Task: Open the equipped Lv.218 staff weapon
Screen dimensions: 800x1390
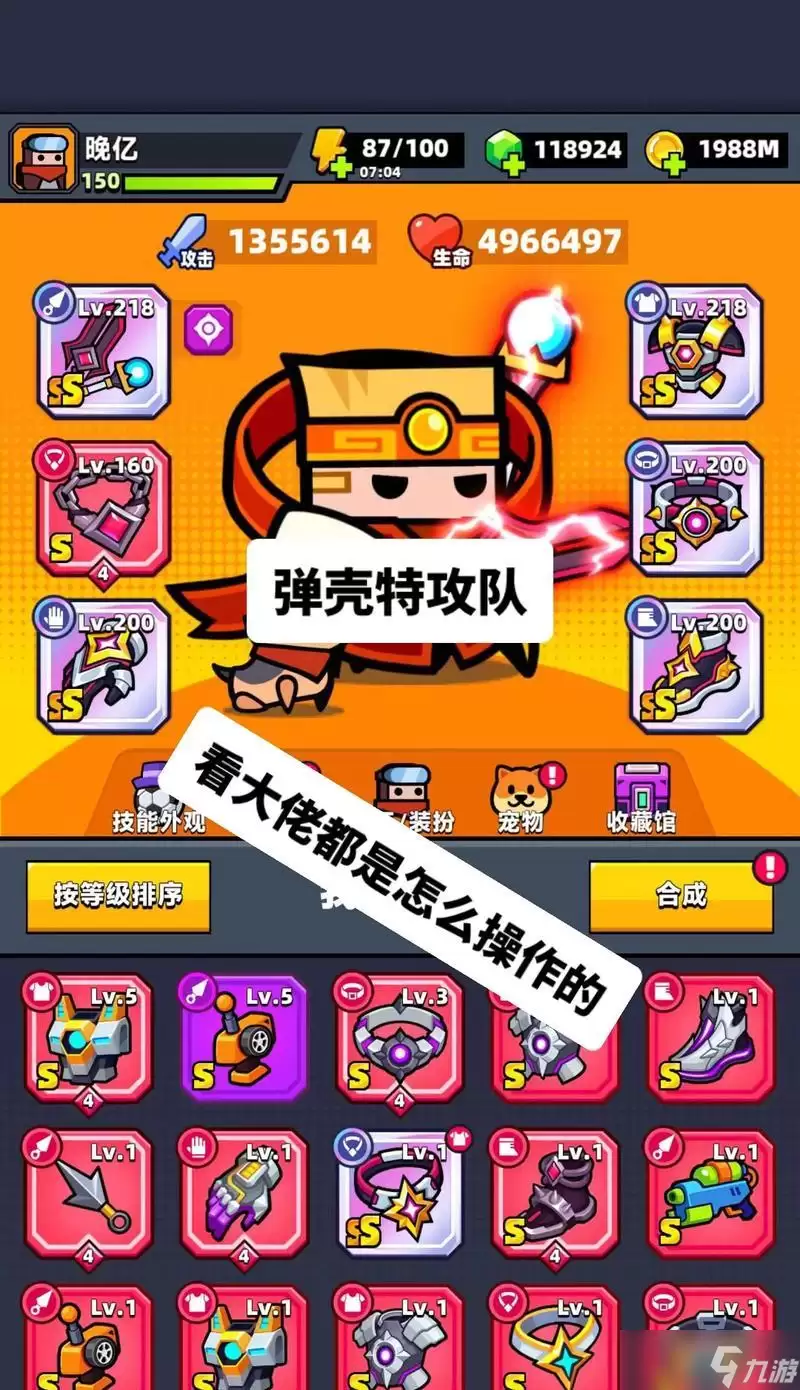Action: [x=103, y=350]
